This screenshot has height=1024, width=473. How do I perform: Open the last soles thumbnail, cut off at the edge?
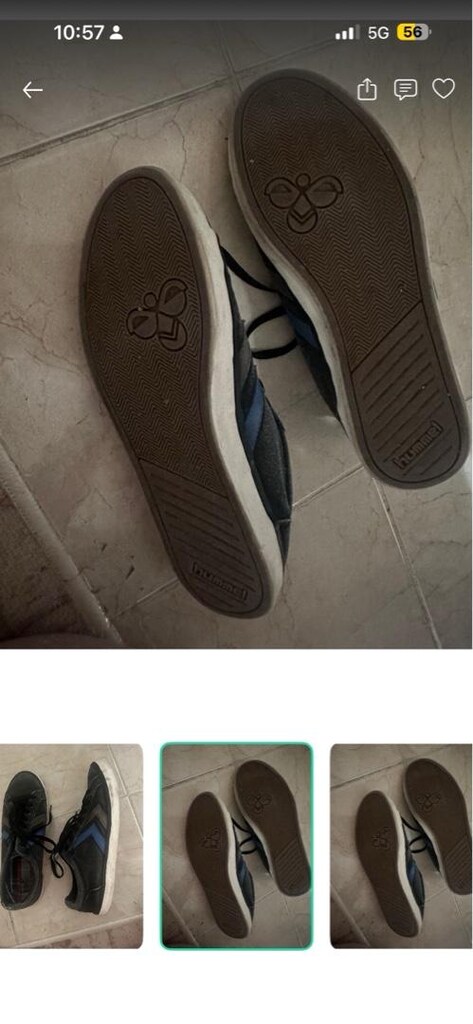tap(401, 846)
